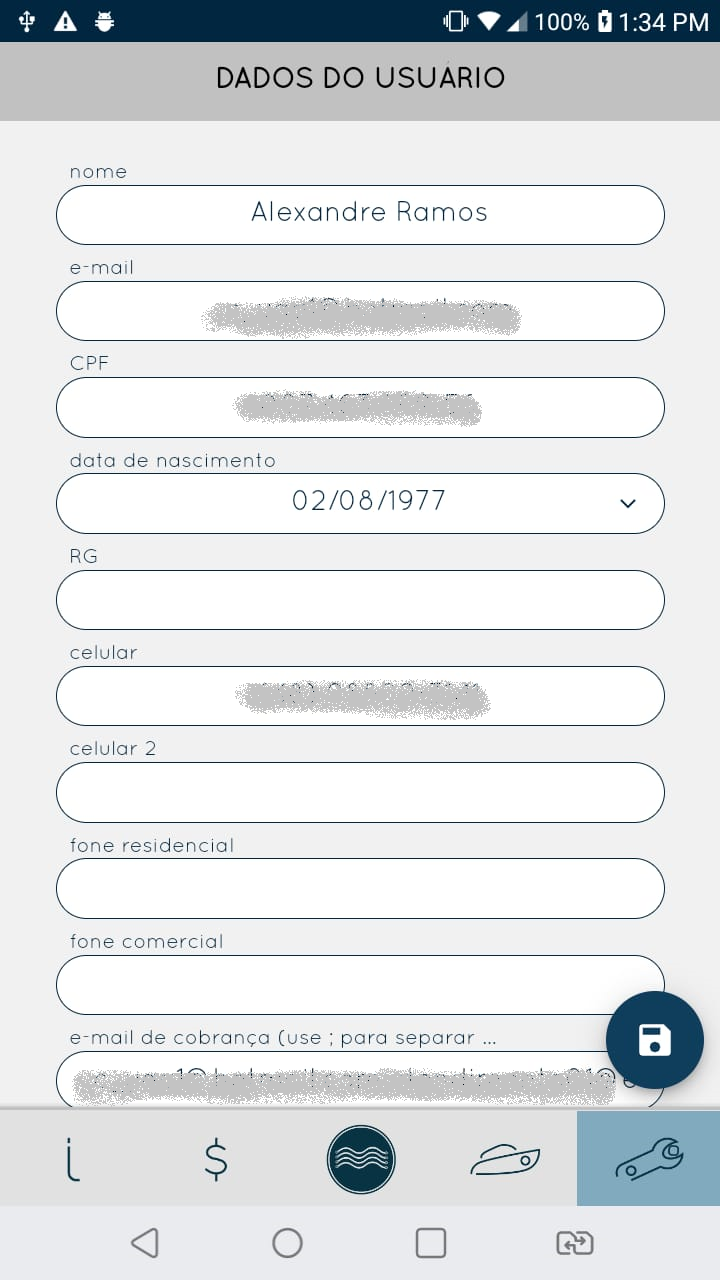Image resolution: width=720 pixels, height=1280 pixels.
Task: Select the wrench settings tab
Action: point(649,1159)
